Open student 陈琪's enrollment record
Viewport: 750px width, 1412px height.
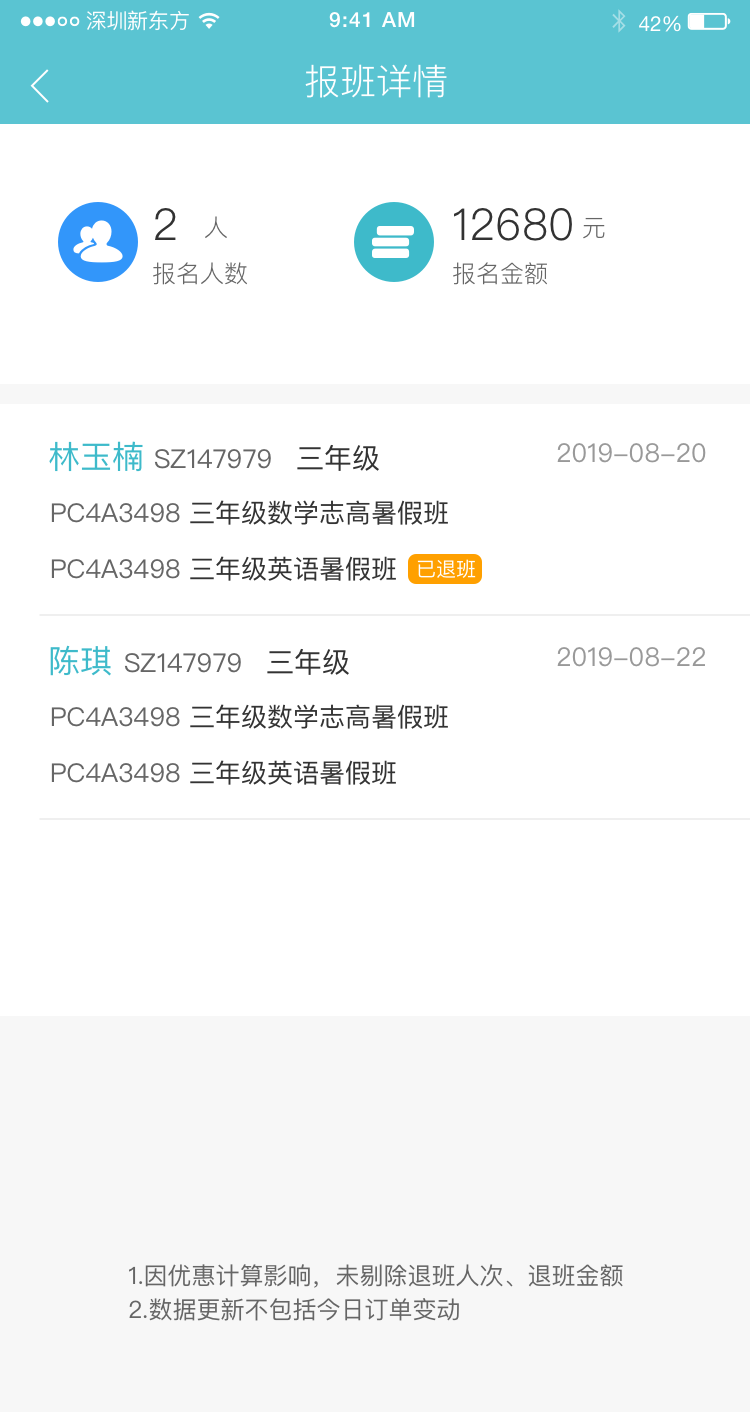[x=80, y=662]
